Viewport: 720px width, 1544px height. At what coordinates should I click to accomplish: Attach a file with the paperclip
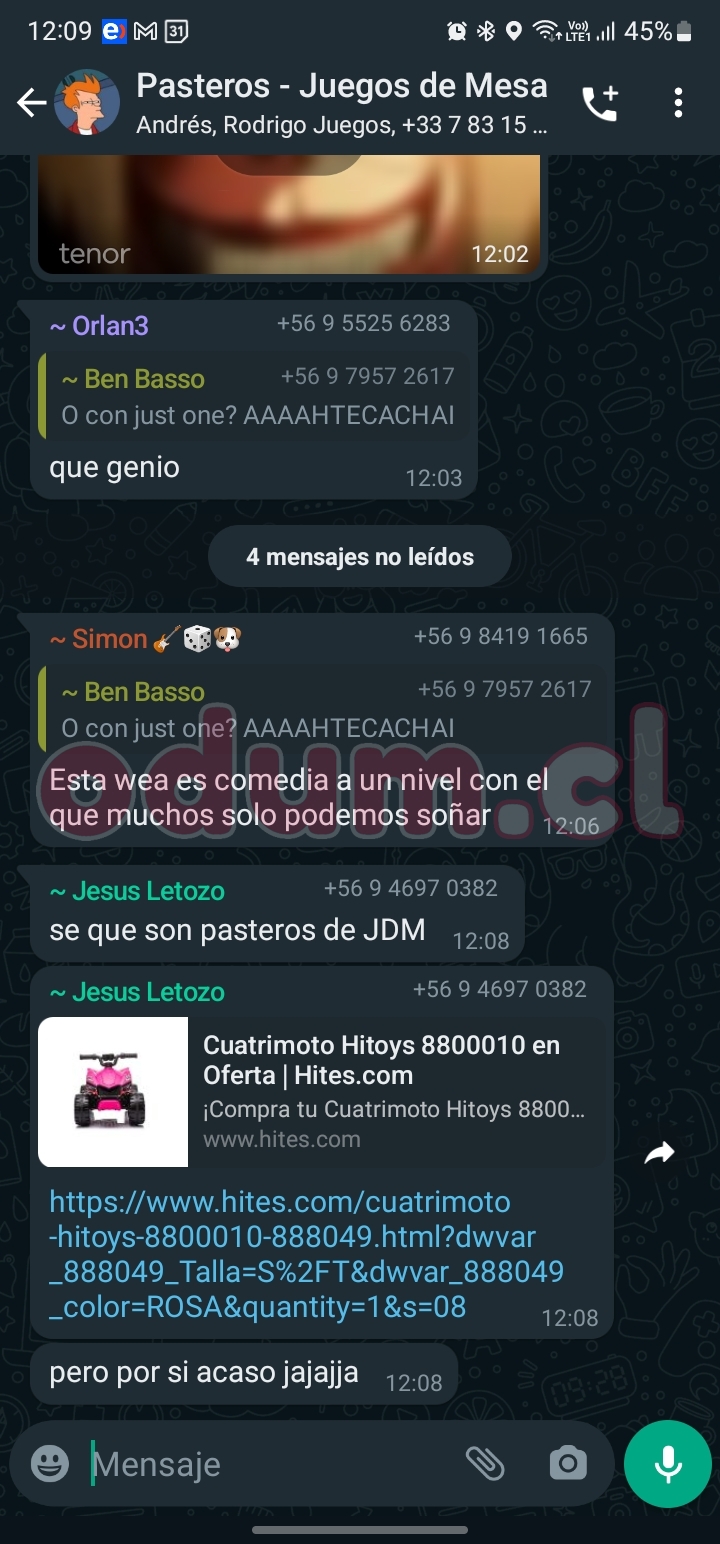(x=485, y=1464)
